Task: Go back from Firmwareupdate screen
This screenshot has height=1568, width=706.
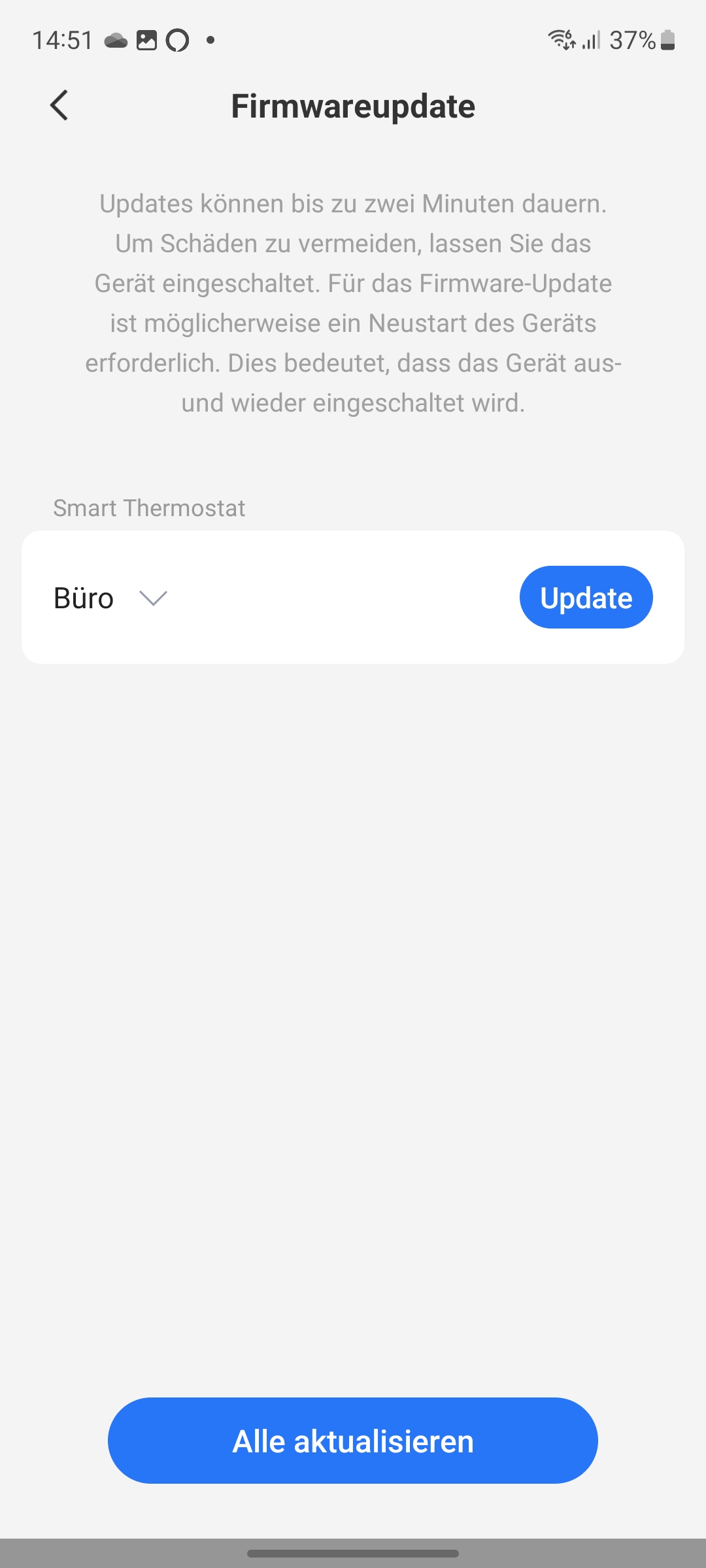Action: (x=59, y=105)
